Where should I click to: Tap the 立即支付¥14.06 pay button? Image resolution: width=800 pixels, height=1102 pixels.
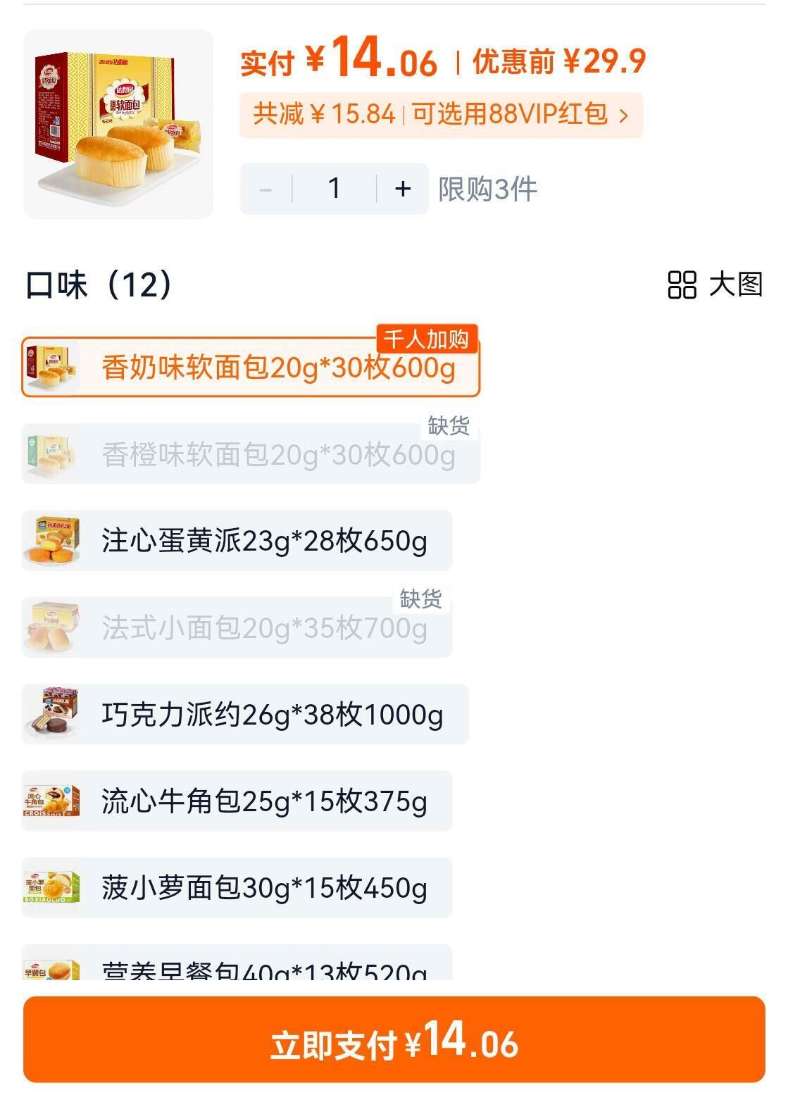[400, 1040]
